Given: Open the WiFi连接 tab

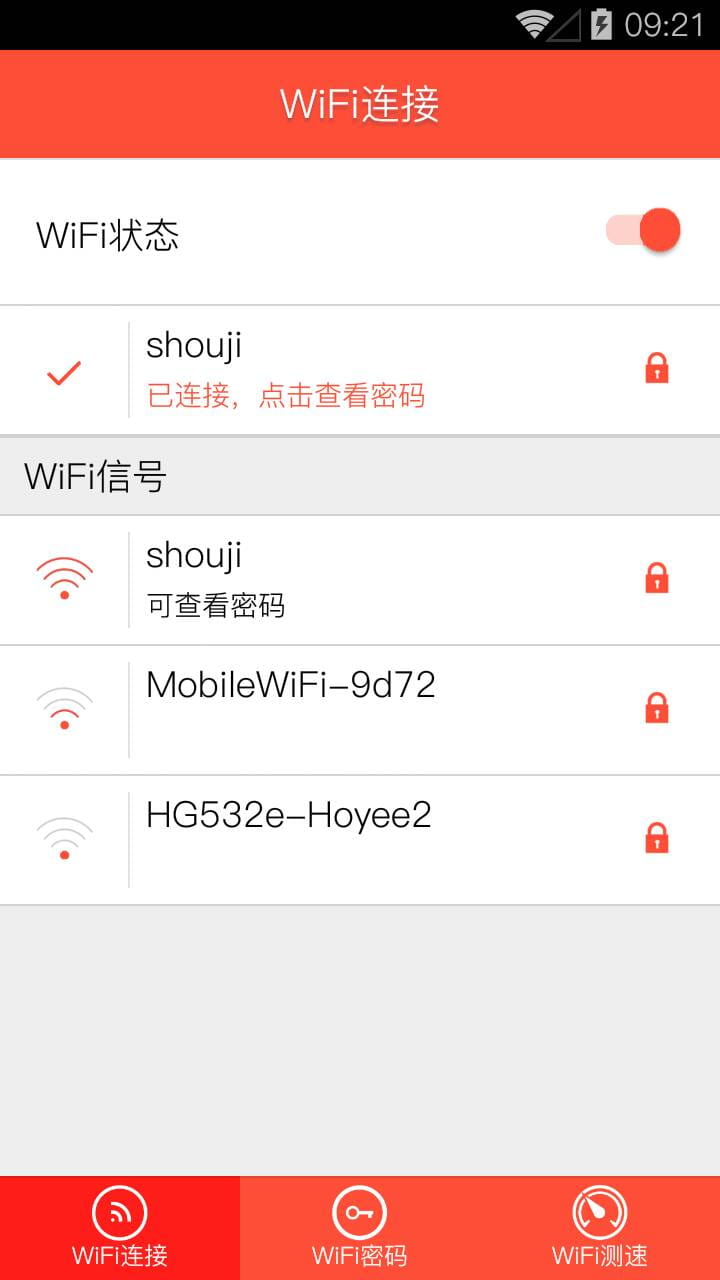Looking at the screenshot, I should tap(118, 1227).
